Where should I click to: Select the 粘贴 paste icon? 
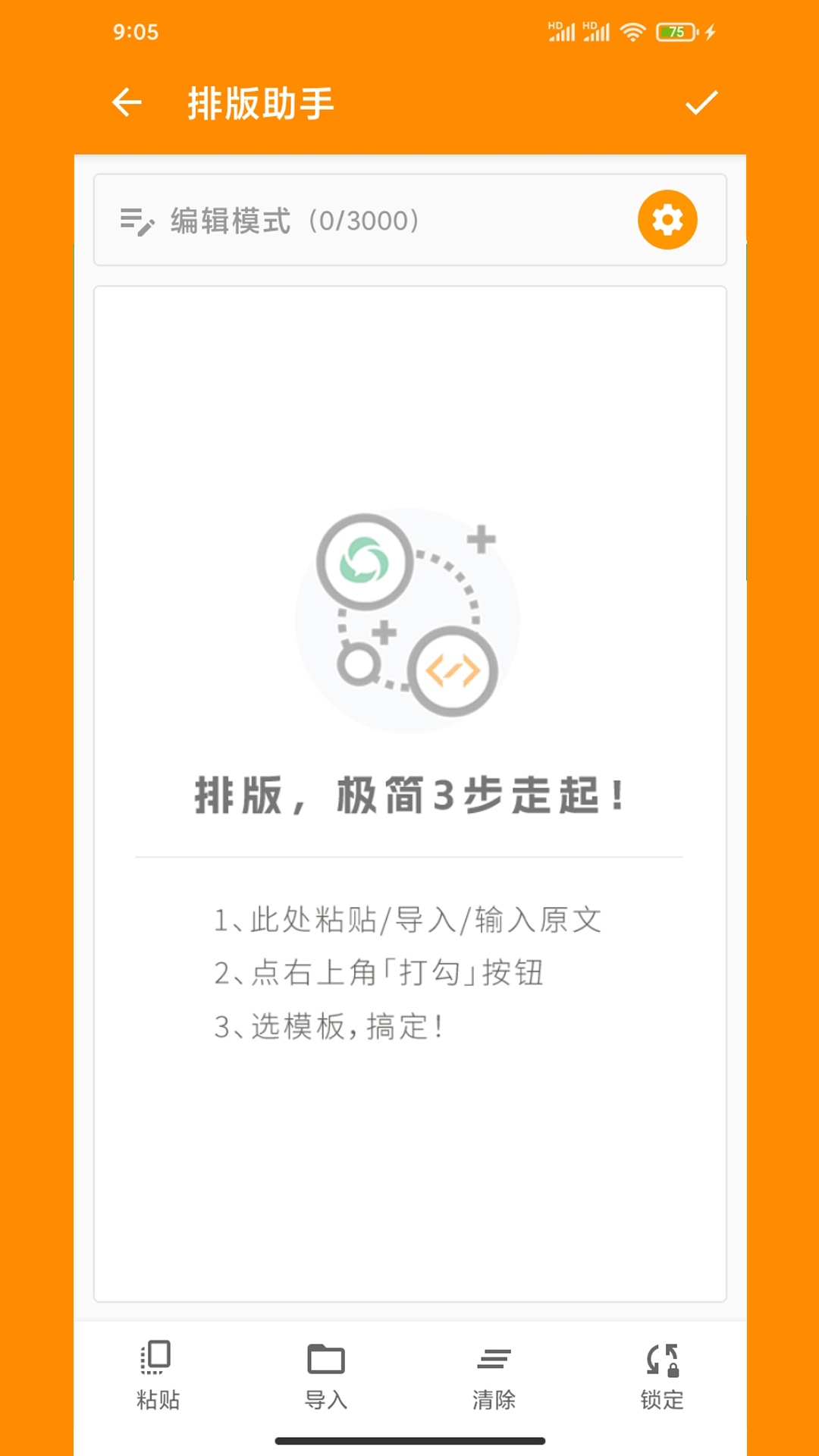pyautogui.click(x=155, y=1357)
